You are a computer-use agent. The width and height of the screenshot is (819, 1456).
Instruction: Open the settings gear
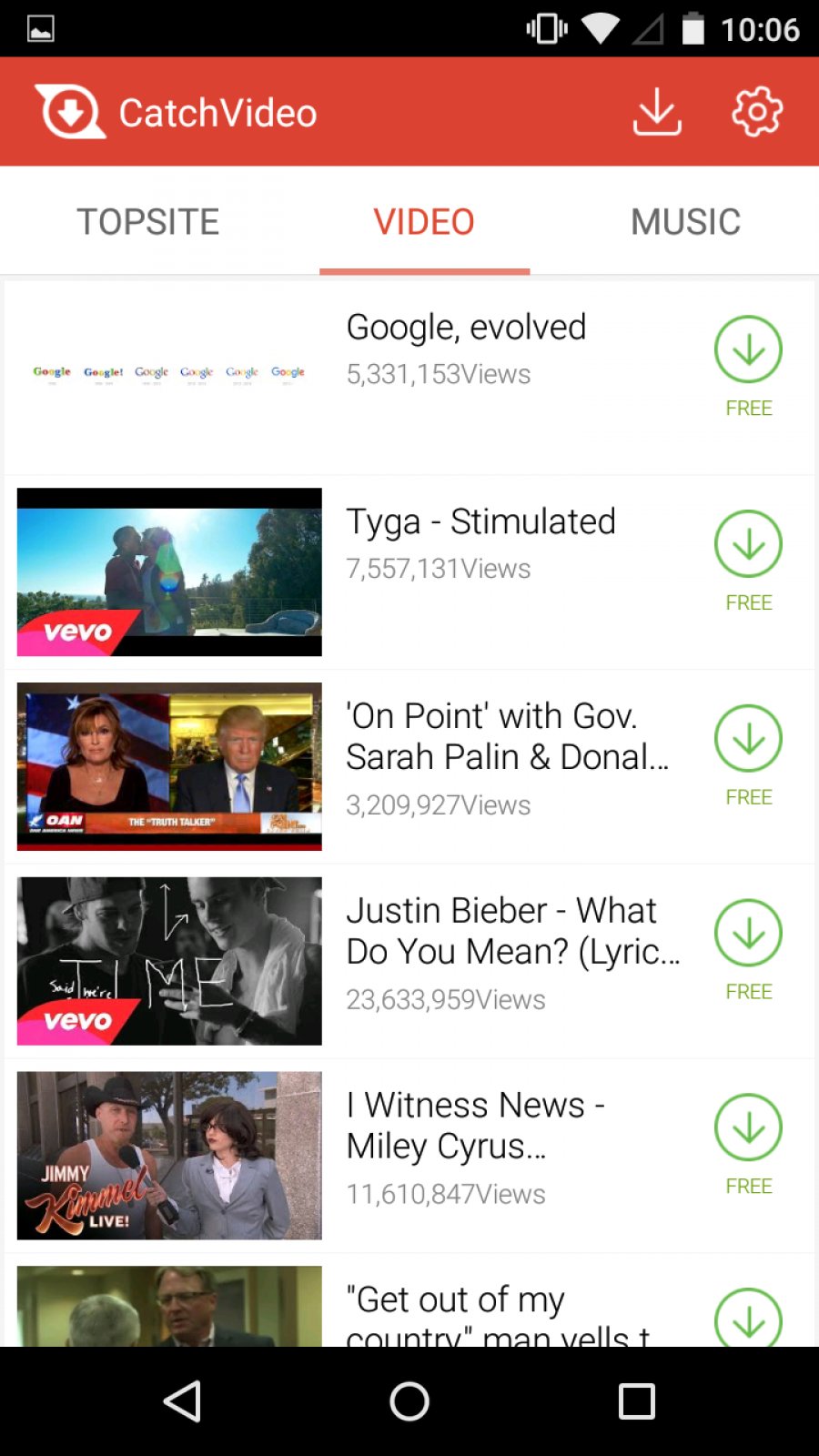click(756, 113)
